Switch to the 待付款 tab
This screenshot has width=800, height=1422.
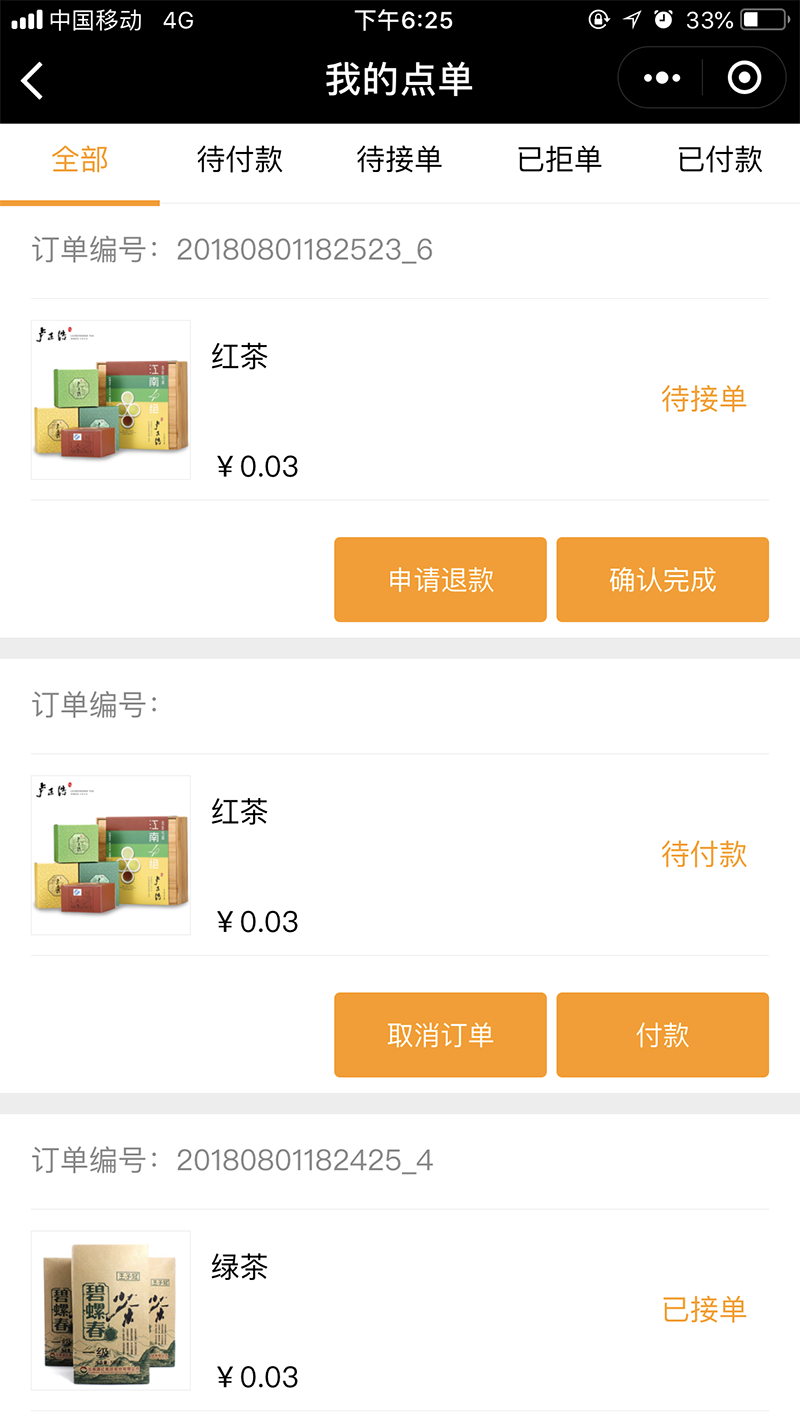(x=240, y=160)
